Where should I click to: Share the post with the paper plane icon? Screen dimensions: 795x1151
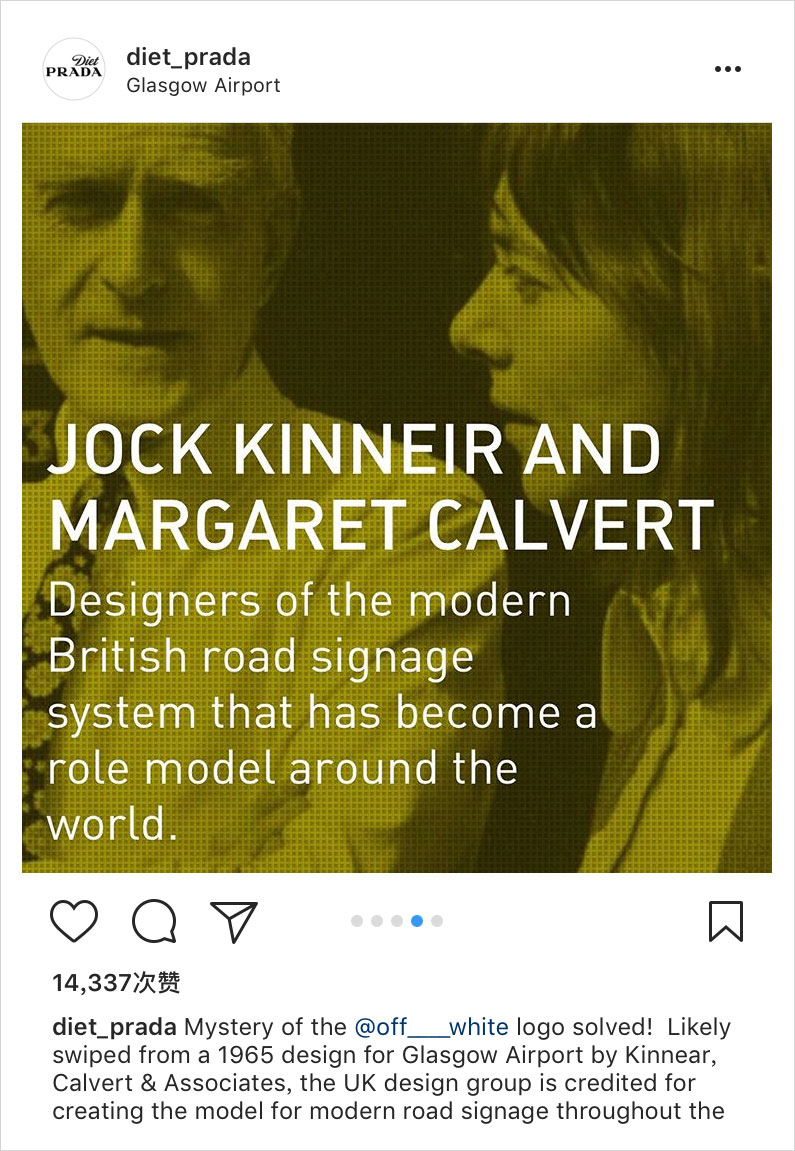234,921
